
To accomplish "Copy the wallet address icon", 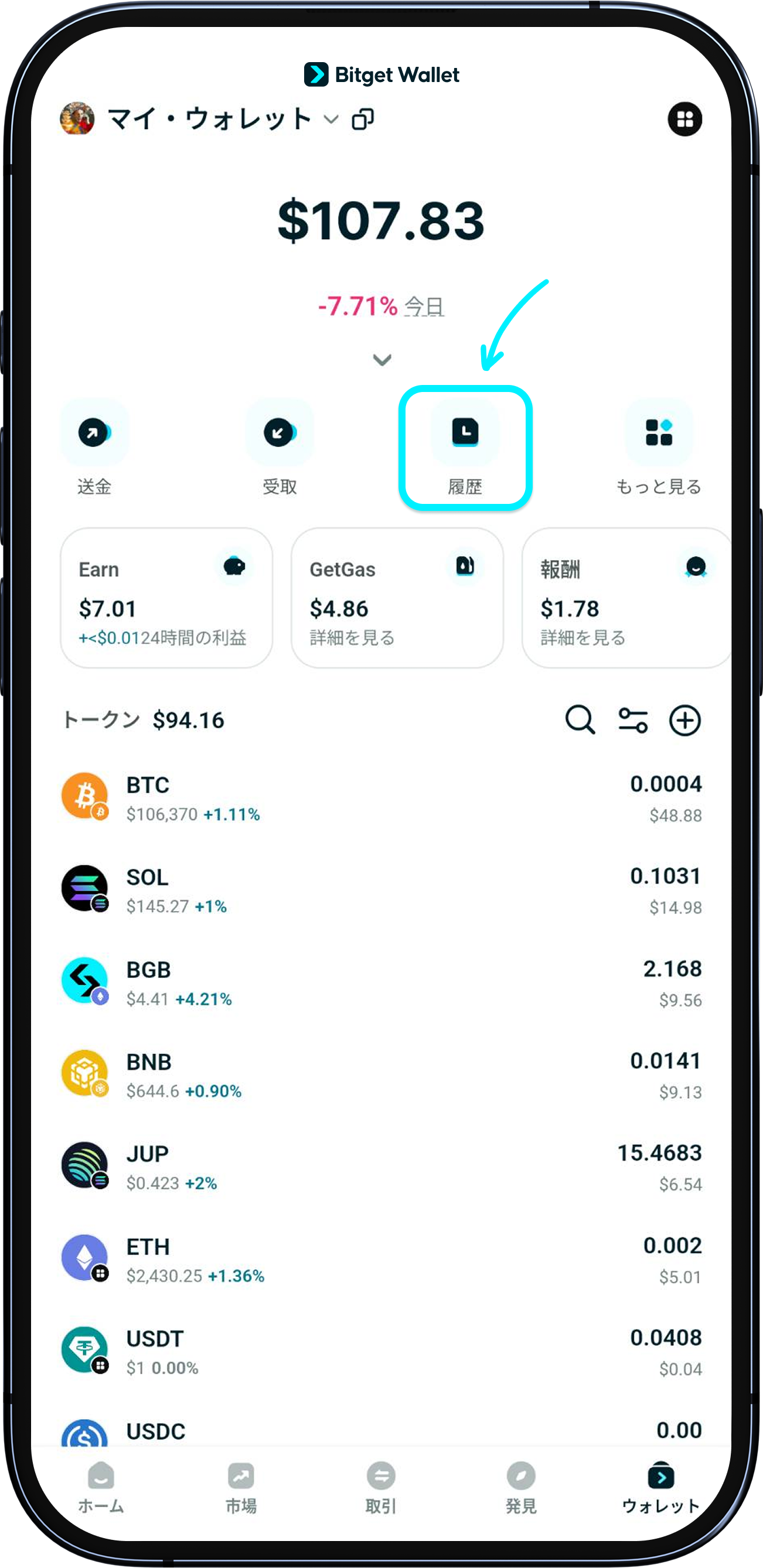I will (x=363, y=120).
